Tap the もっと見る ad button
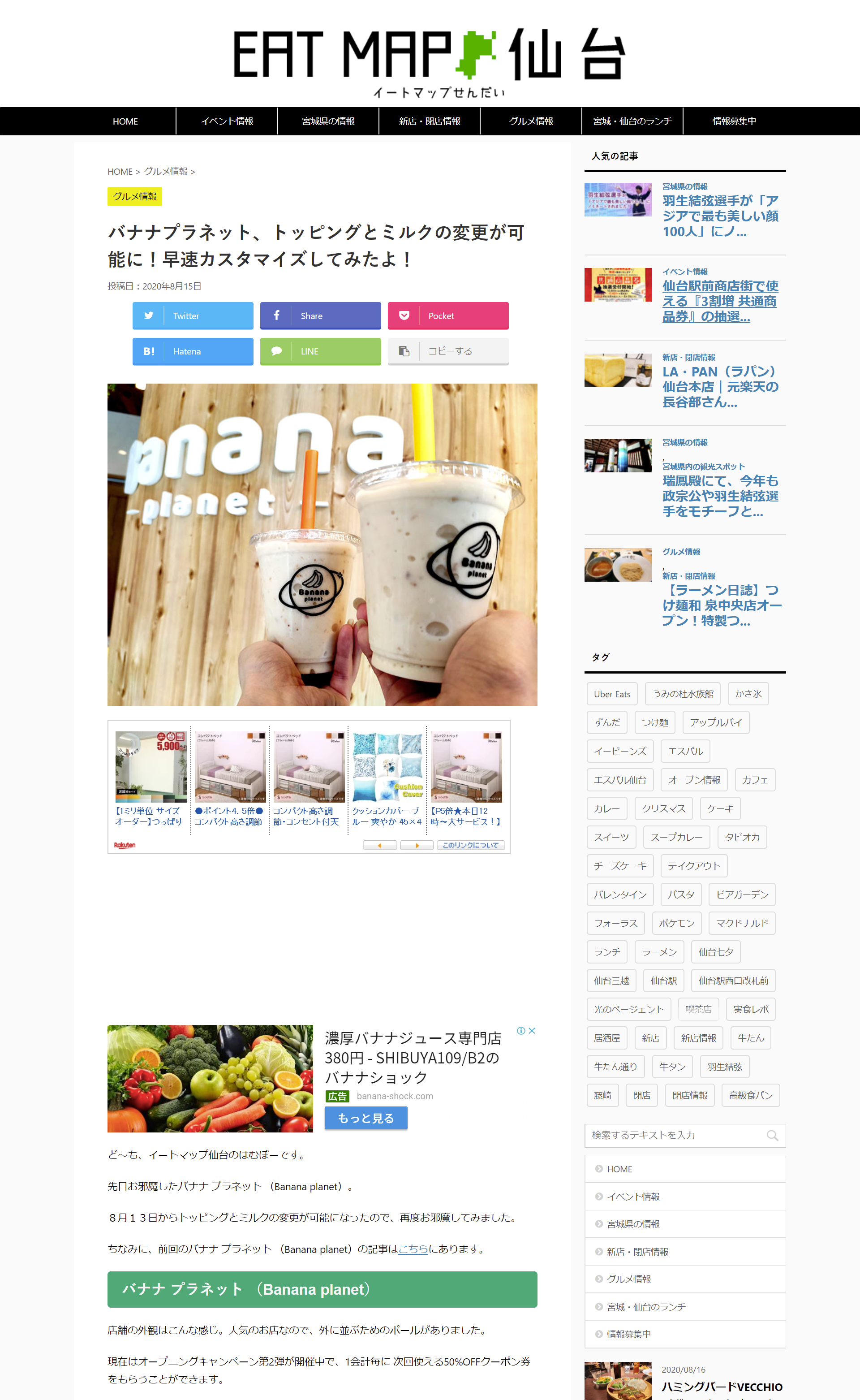The image size is (860, 1400). click(366, 1118)
